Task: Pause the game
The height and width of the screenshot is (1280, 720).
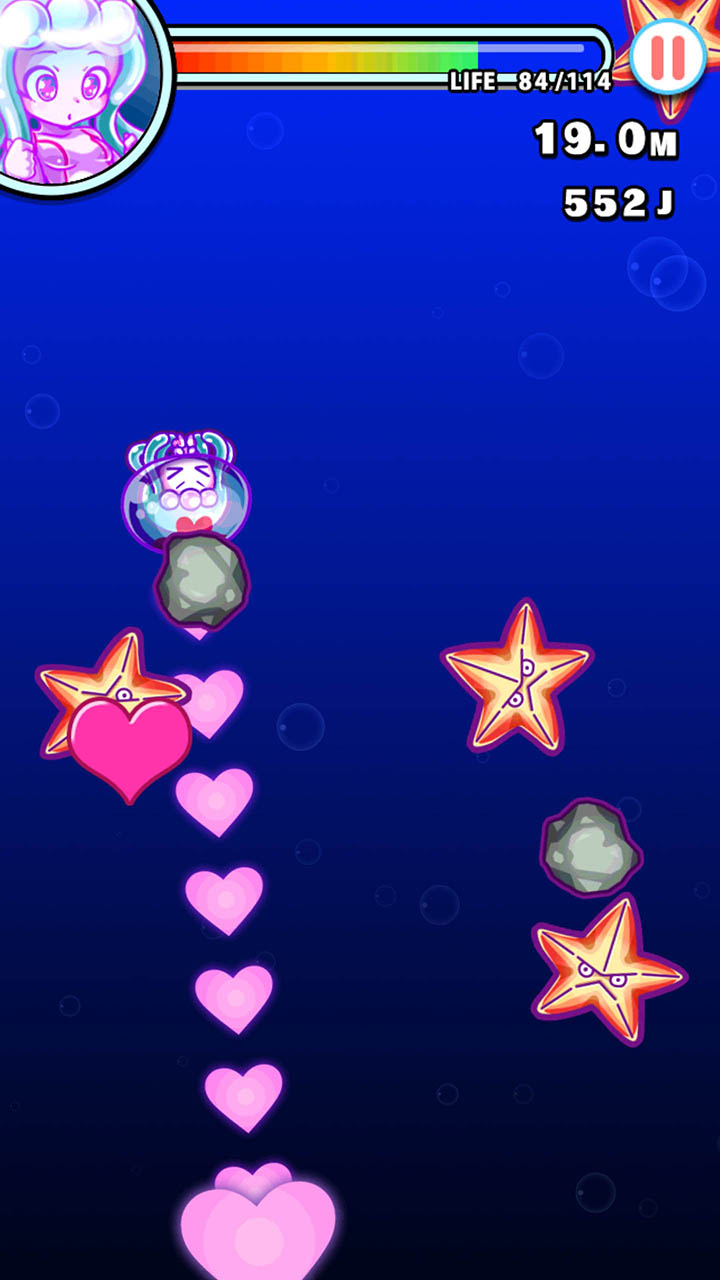Action: click(x=668, y=56)
